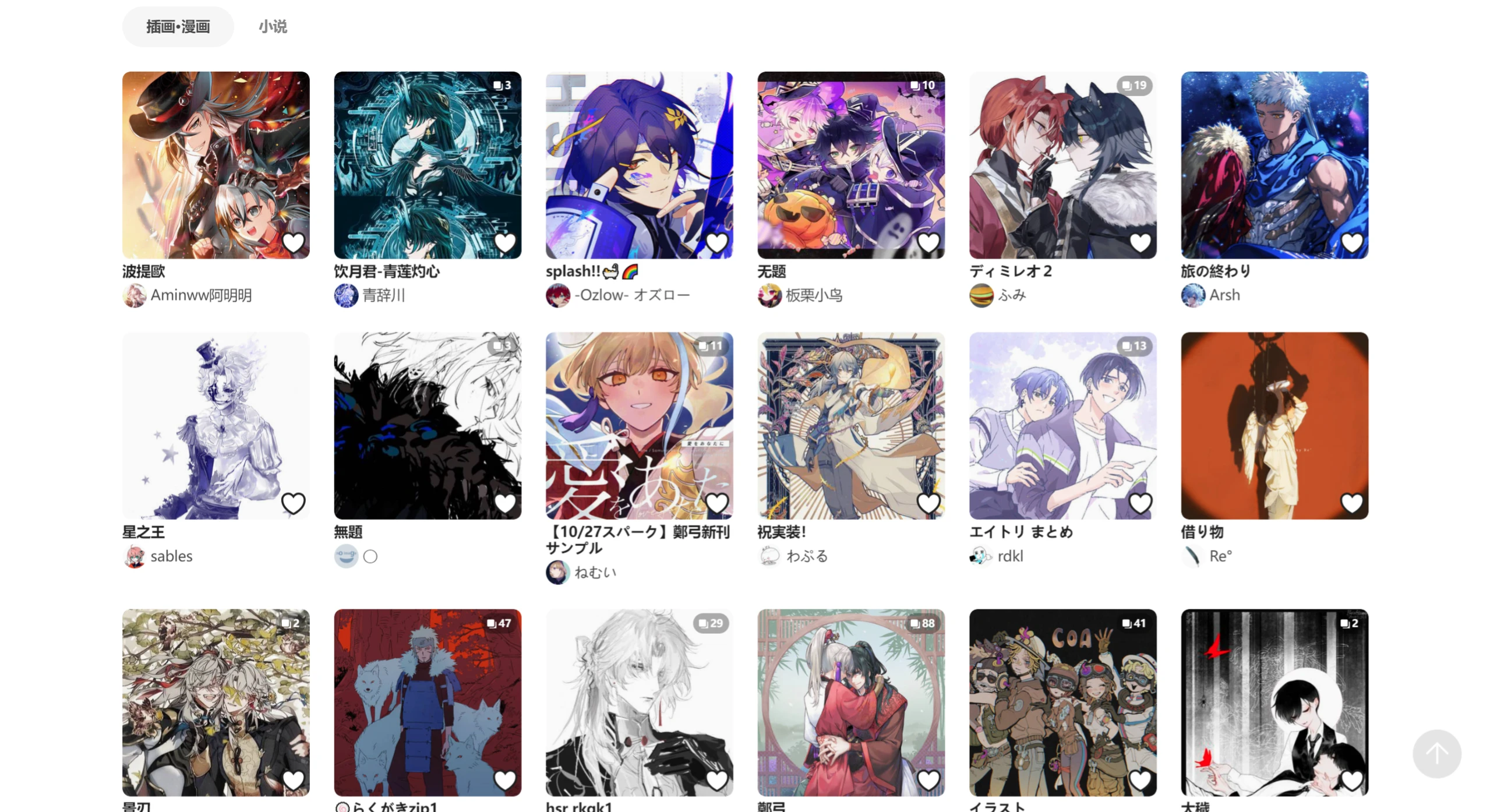Screen dimensions: 1490x812
Task: Open the 波提歐 artwork
Action: tap(216, 165)
